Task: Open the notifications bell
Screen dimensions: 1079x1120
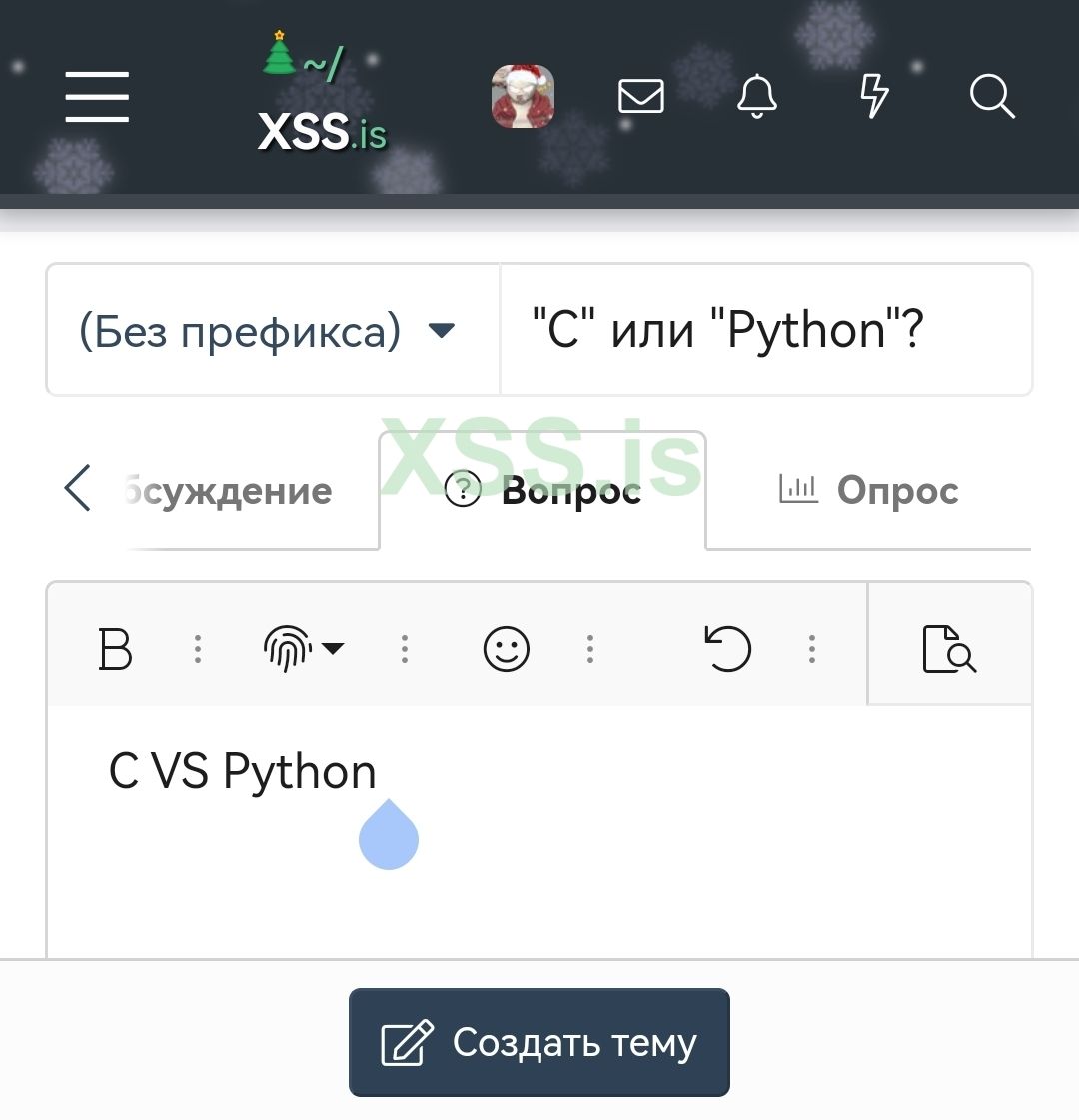Action: (x=757, y=97)
